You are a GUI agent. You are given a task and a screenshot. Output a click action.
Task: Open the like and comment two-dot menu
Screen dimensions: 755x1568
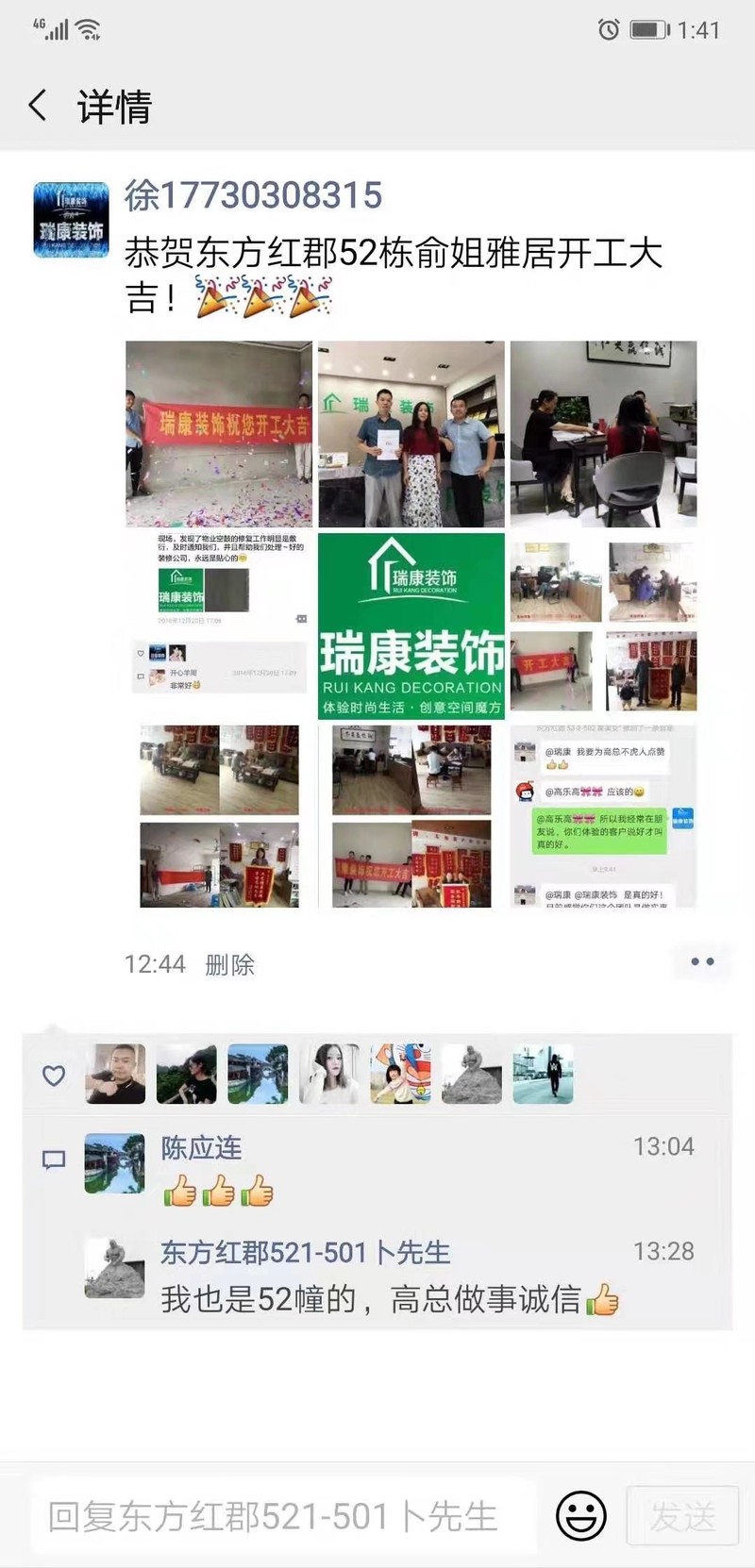coord(702,961)
